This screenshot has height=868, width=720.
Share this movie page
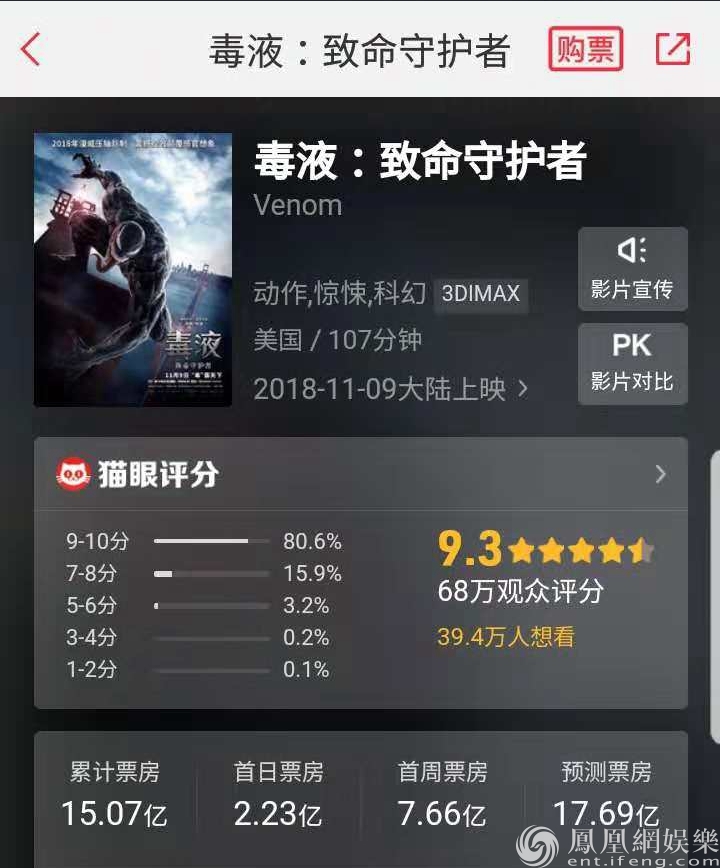tap(672, 49)
